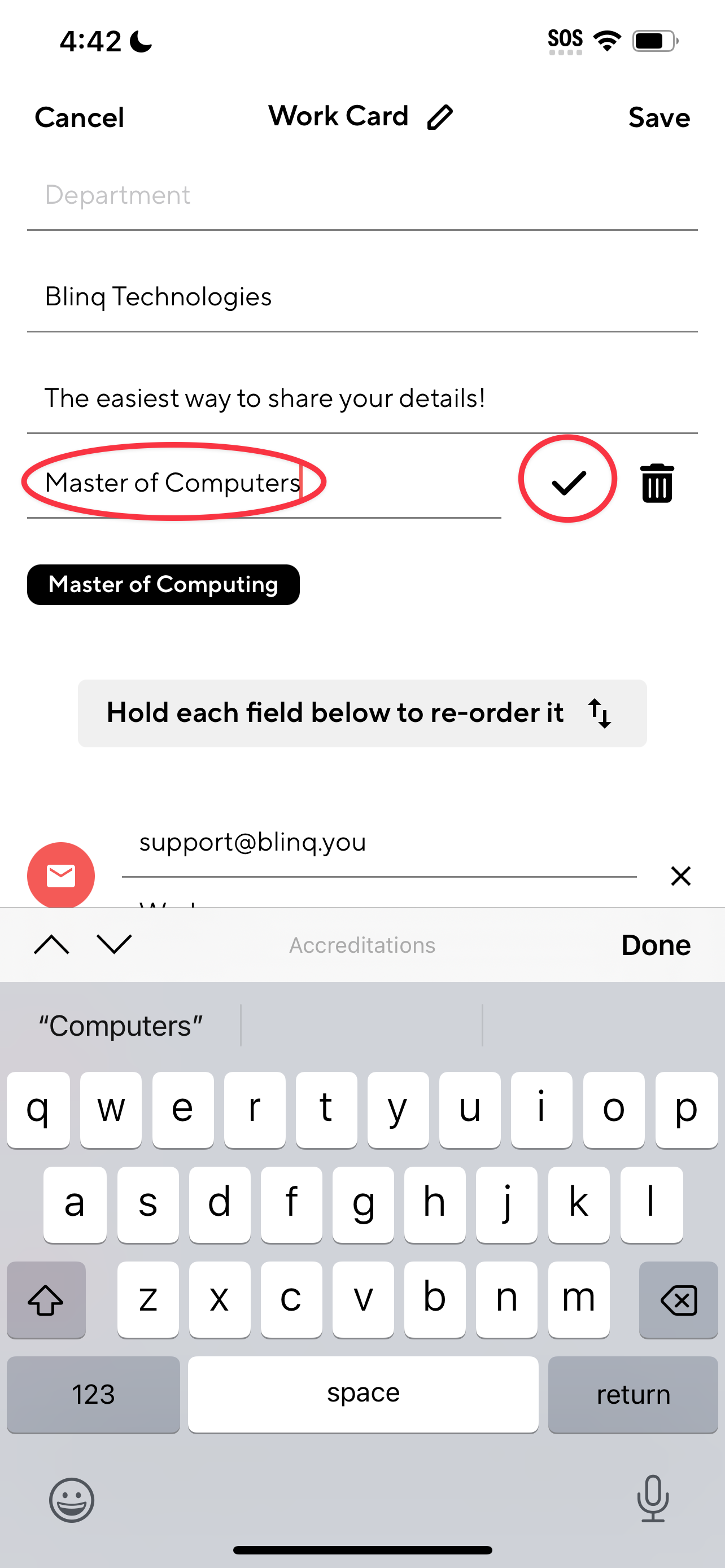Hit the backspace key

(678, 1300)
